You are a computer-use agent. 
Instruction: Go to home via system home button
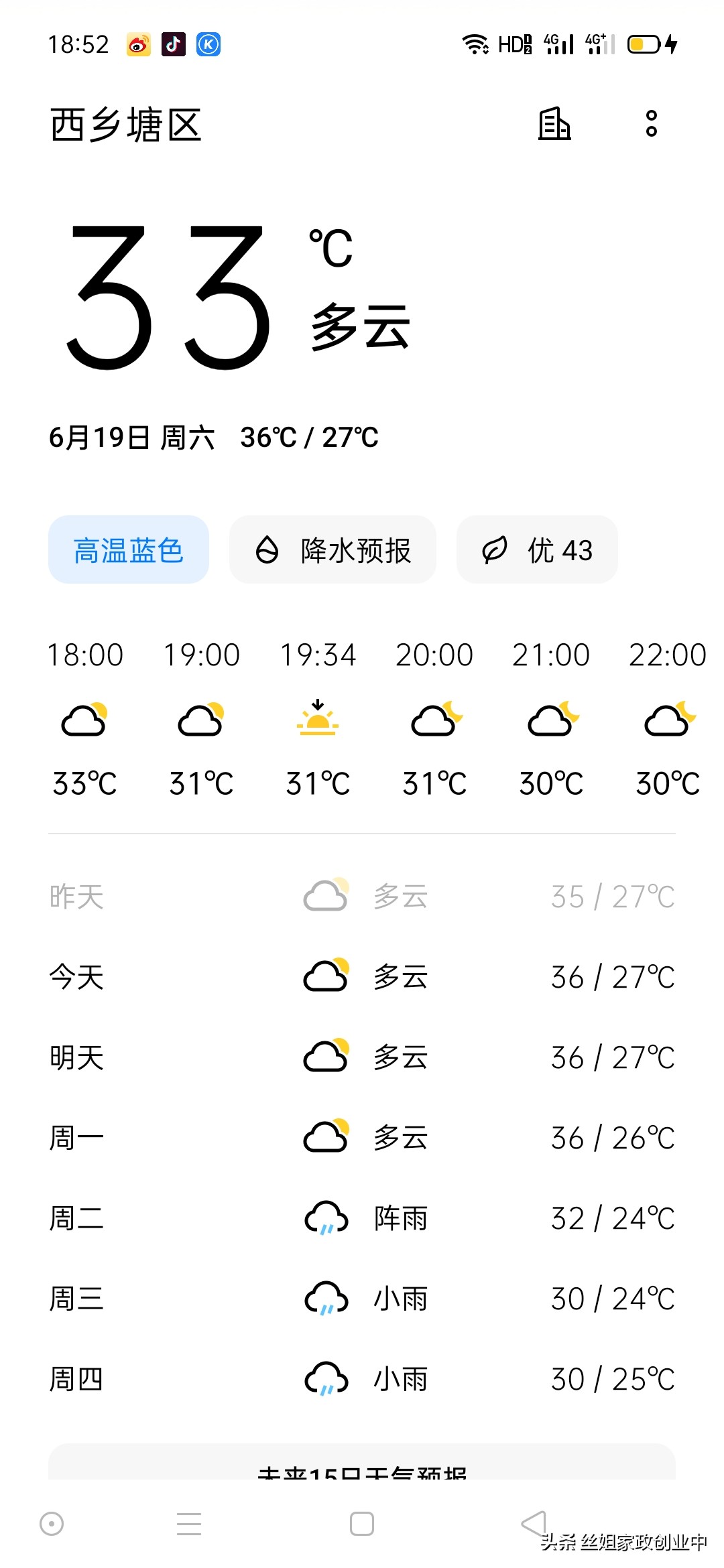(362, 1524)
